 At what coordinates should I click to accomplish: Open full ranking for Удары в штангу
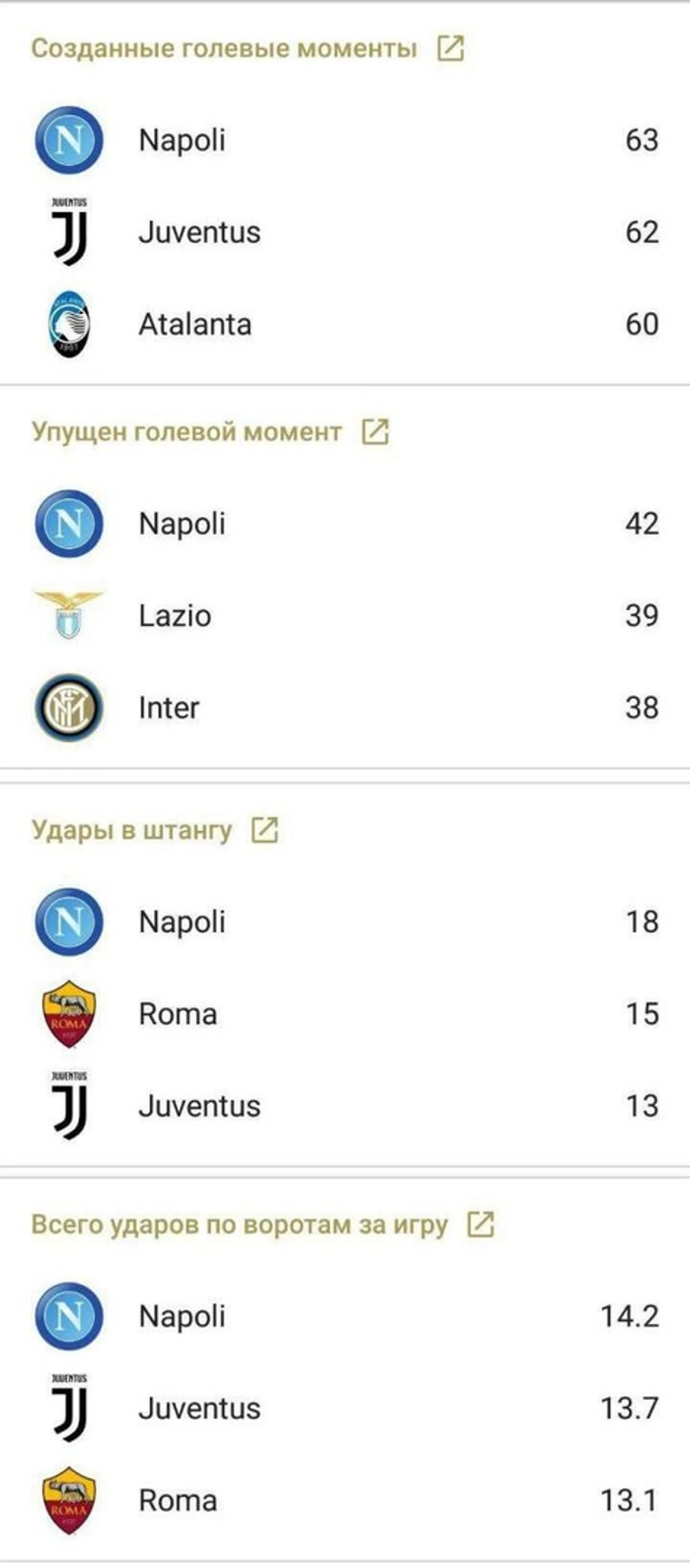pyautogui.click(x=265, y=830)
